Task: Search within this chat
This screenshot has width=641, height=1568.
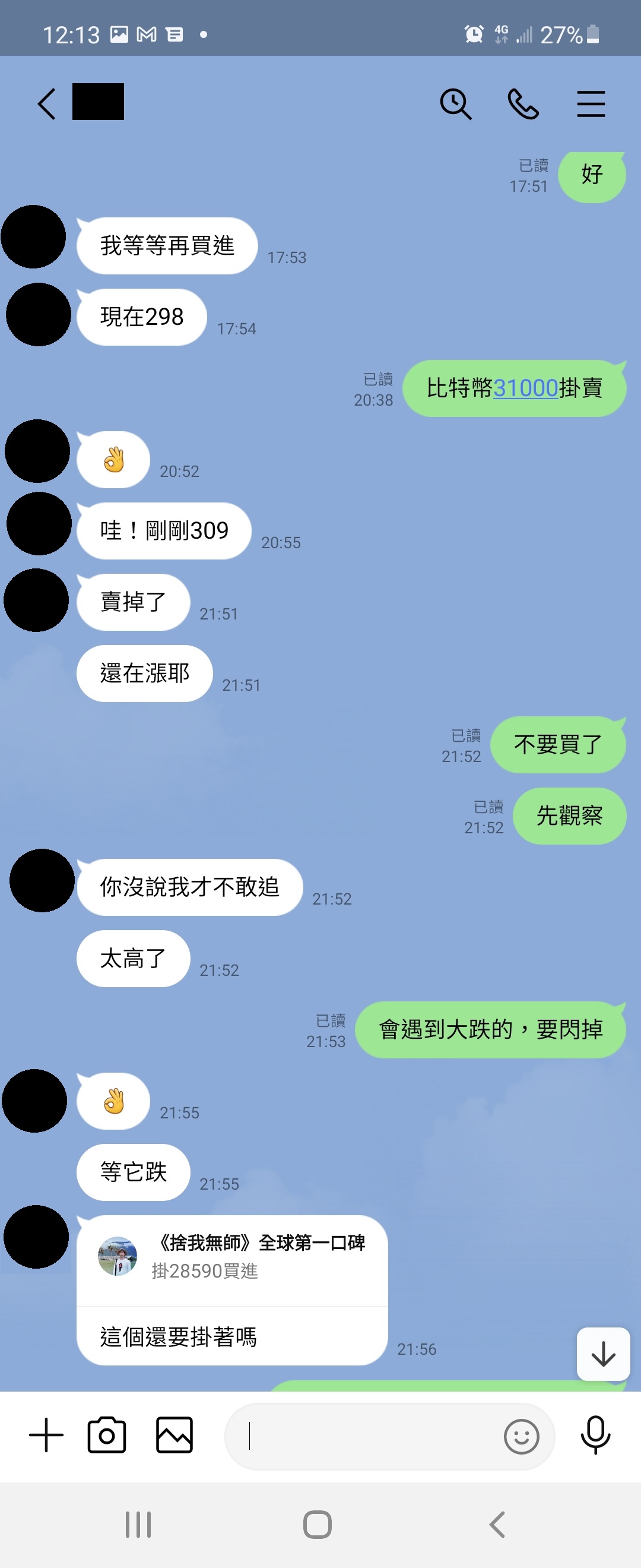Action: [455, 103]
